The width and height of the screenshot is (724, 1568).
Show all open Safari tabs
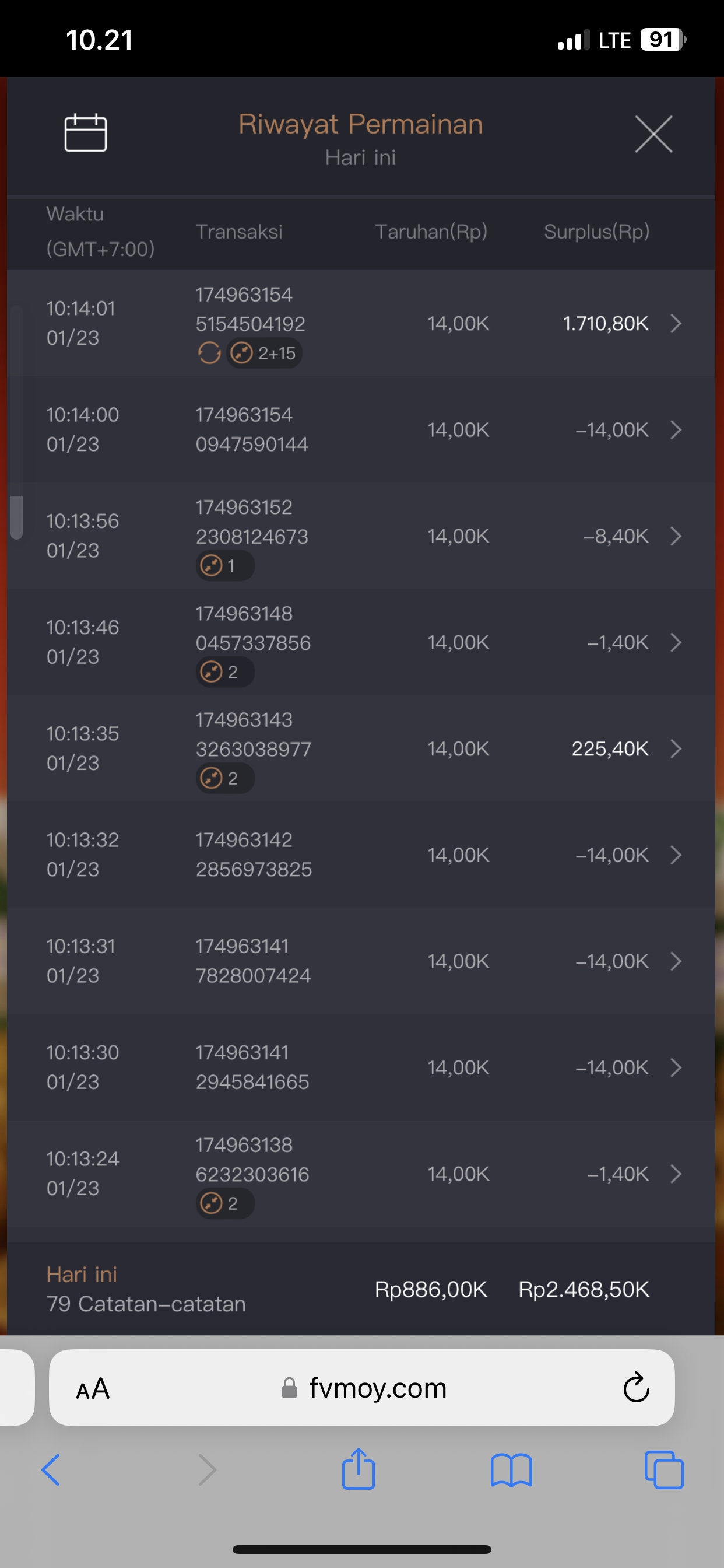[x=664, y=1470]
